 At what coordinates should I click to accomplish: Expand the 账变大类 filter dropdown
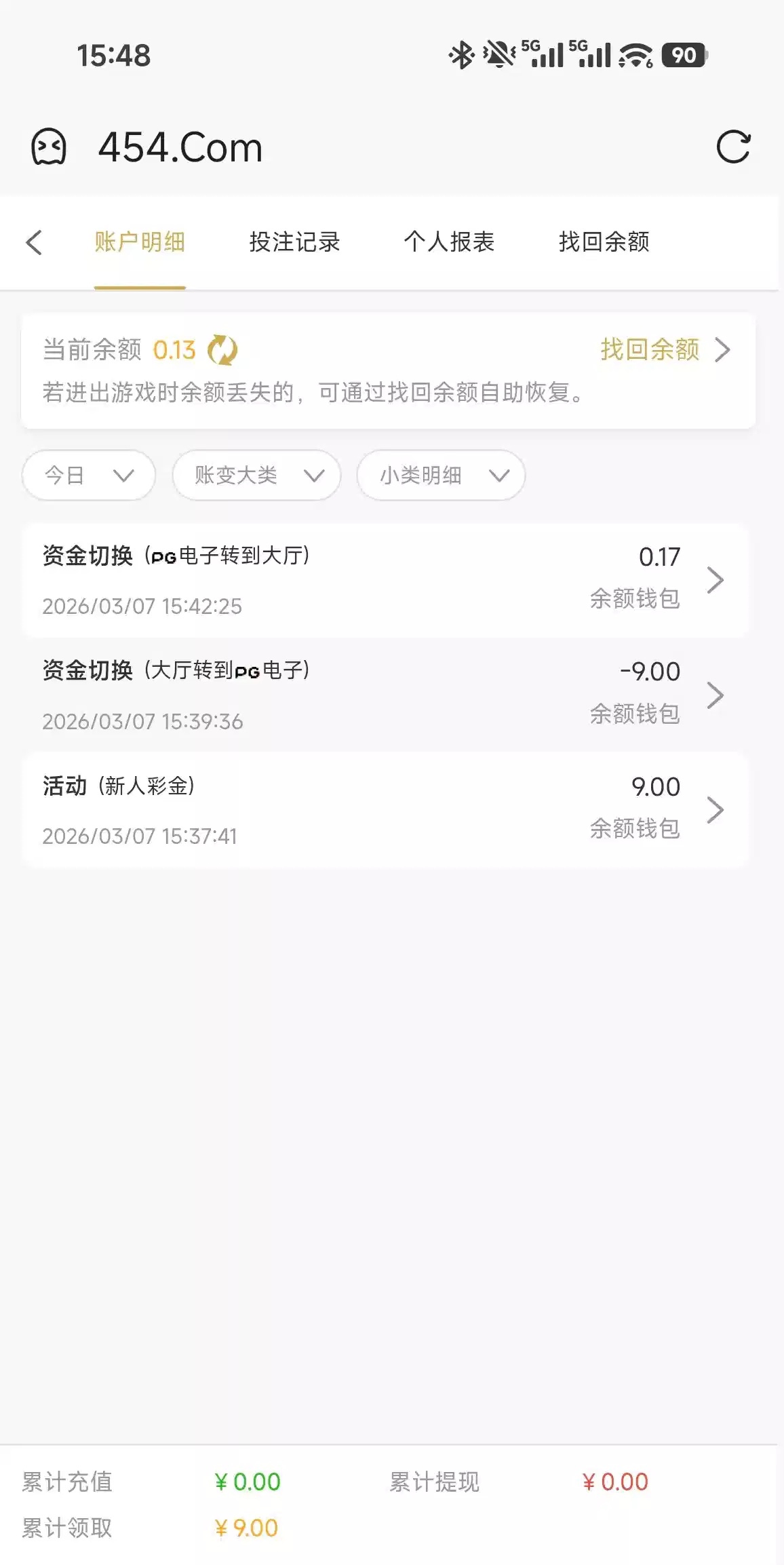(x=256, y=476)
